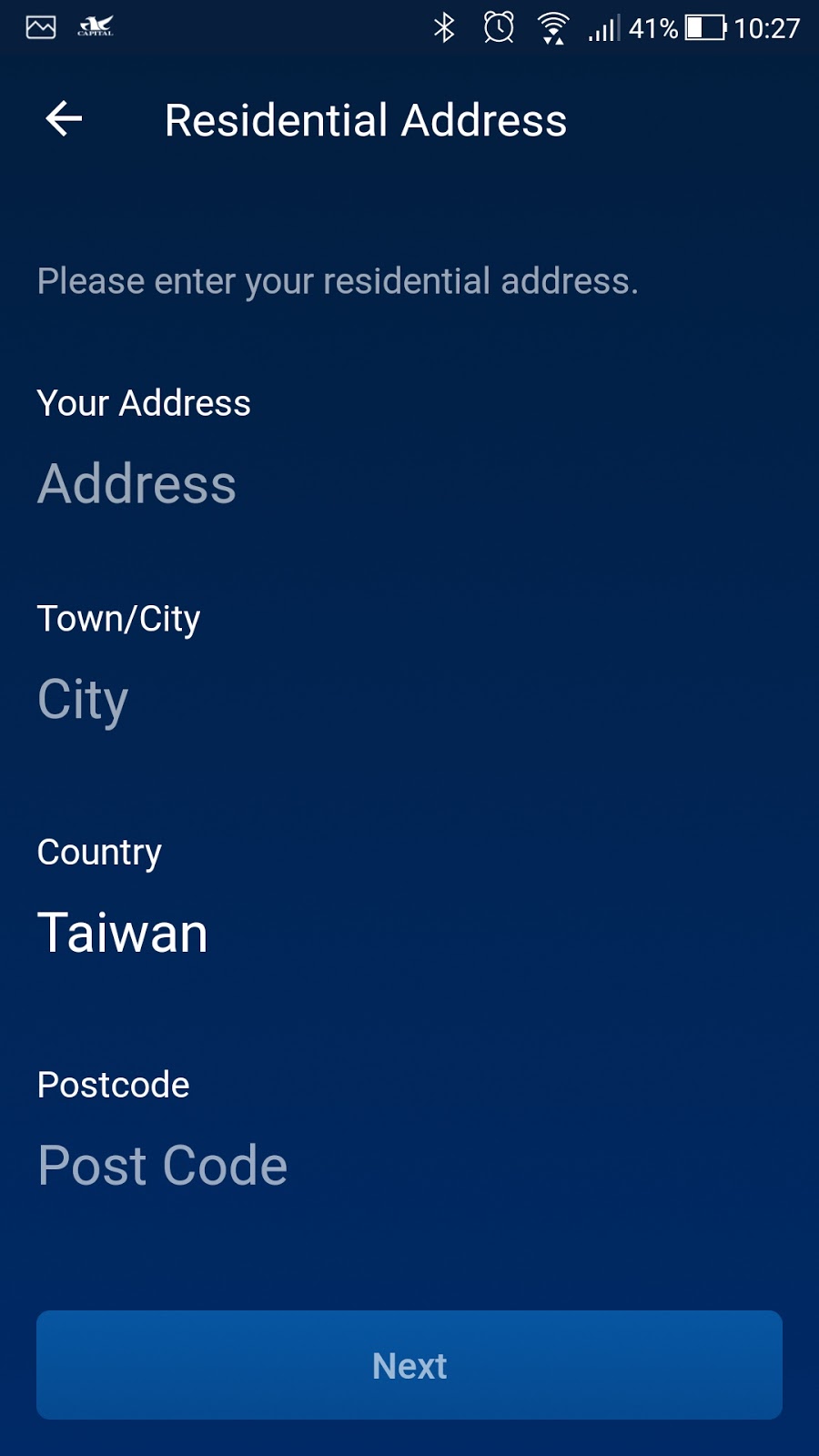Continue with the Next button
Viewport: 819px width, 1456px height.
click(x=409, y=1365)
